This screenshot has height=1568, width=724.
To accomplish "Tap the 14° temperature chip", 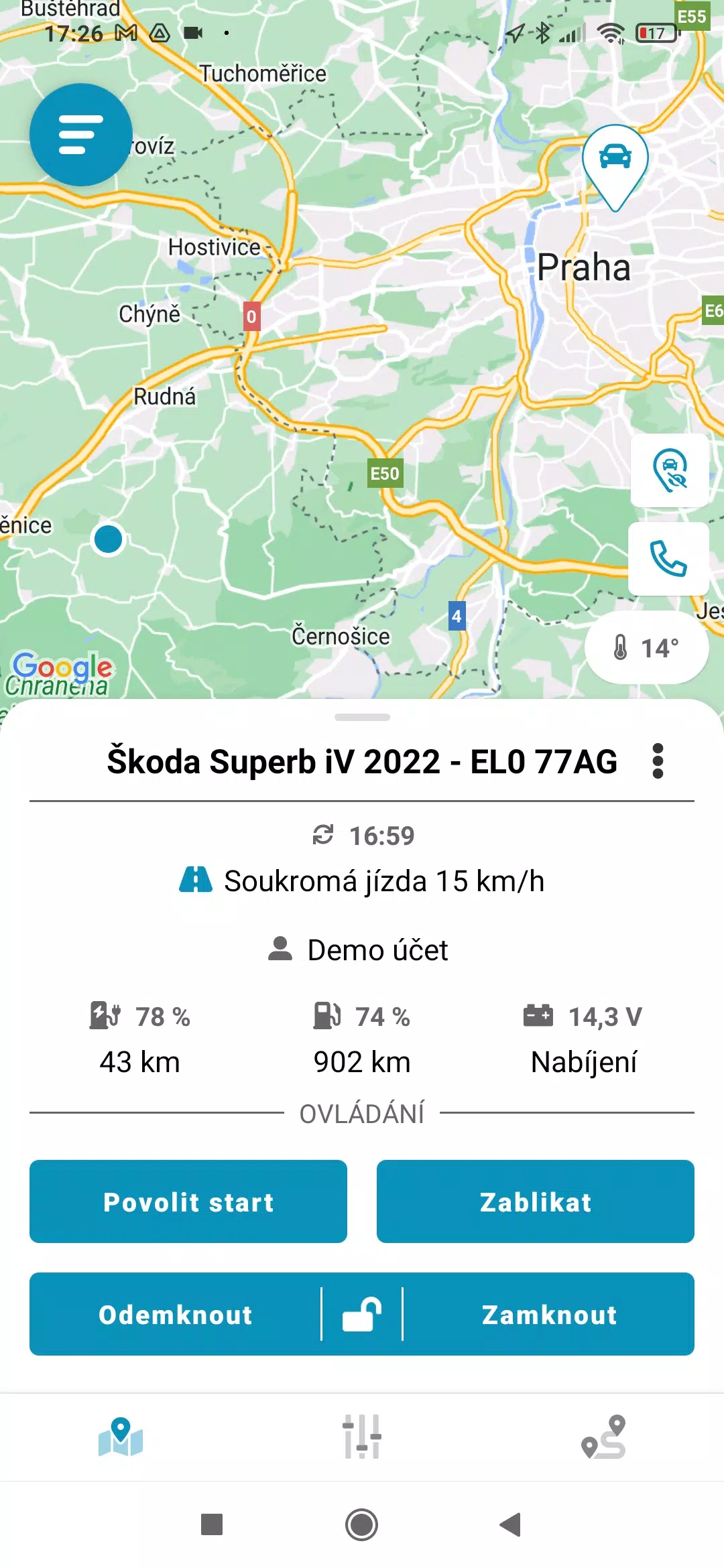I will coord(647,647).
